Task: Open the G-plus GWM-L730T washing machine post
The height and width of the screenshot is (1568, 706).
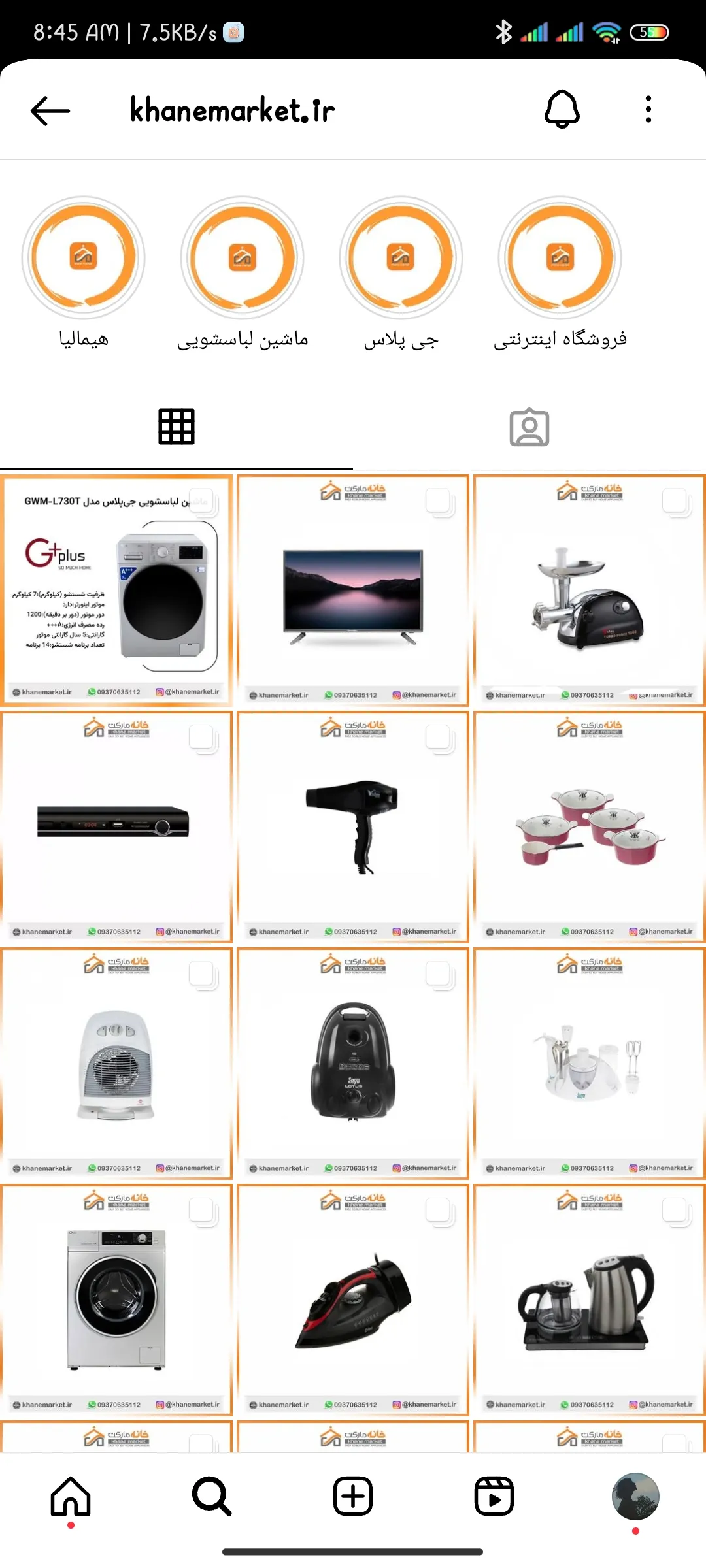Action: click(x=117, y=591)
